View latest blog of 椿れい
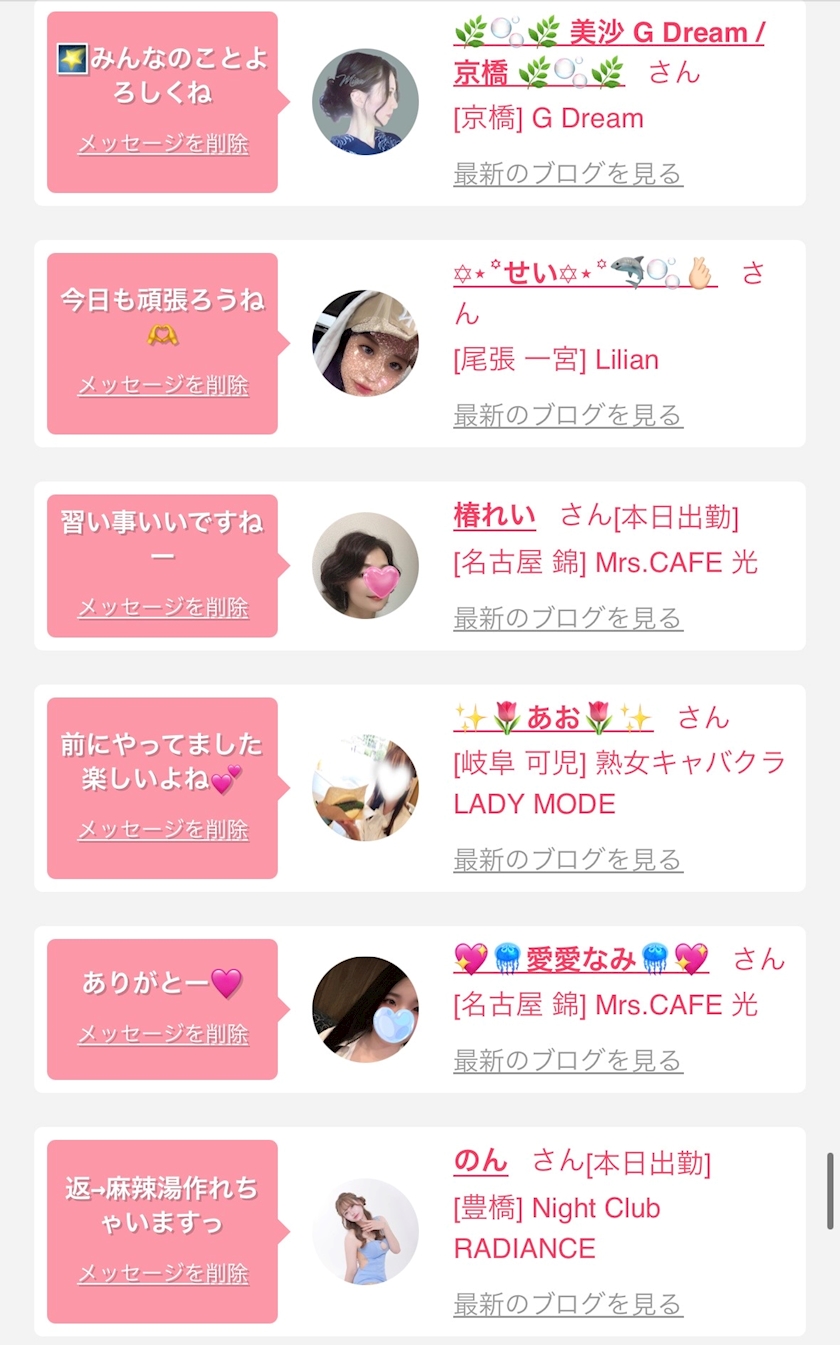Viewport: 840px width, 1345px height. pos(568,618)
